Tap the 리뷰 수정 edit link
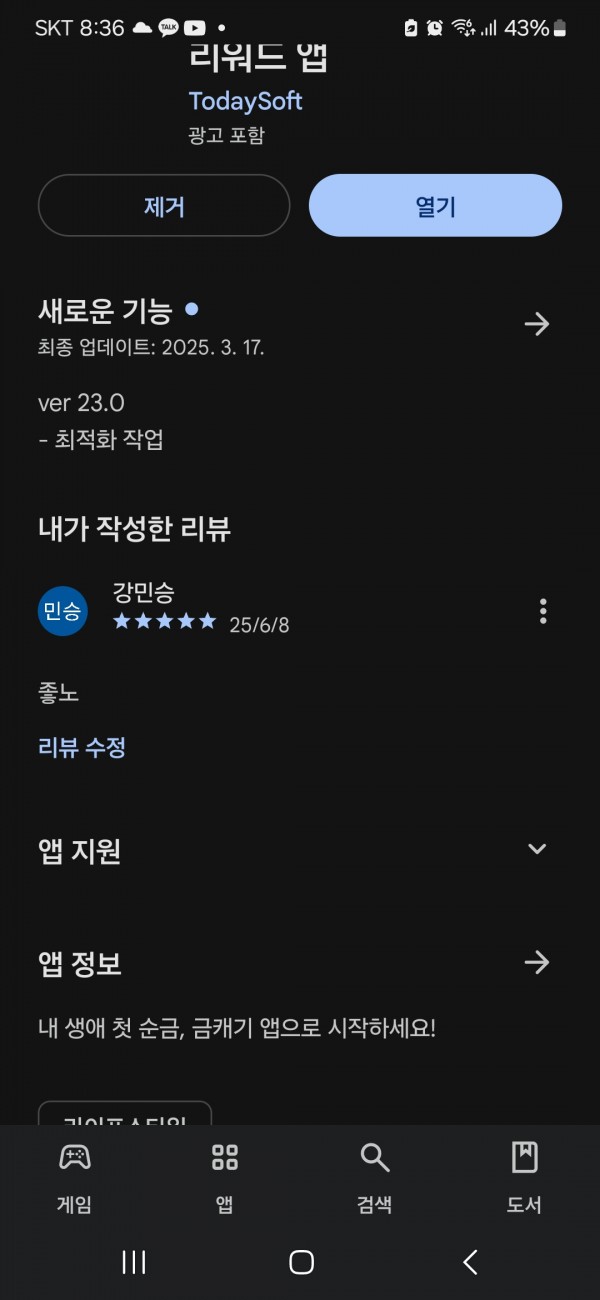Viewport: 600px width, 1300px height. pos(82,747)
